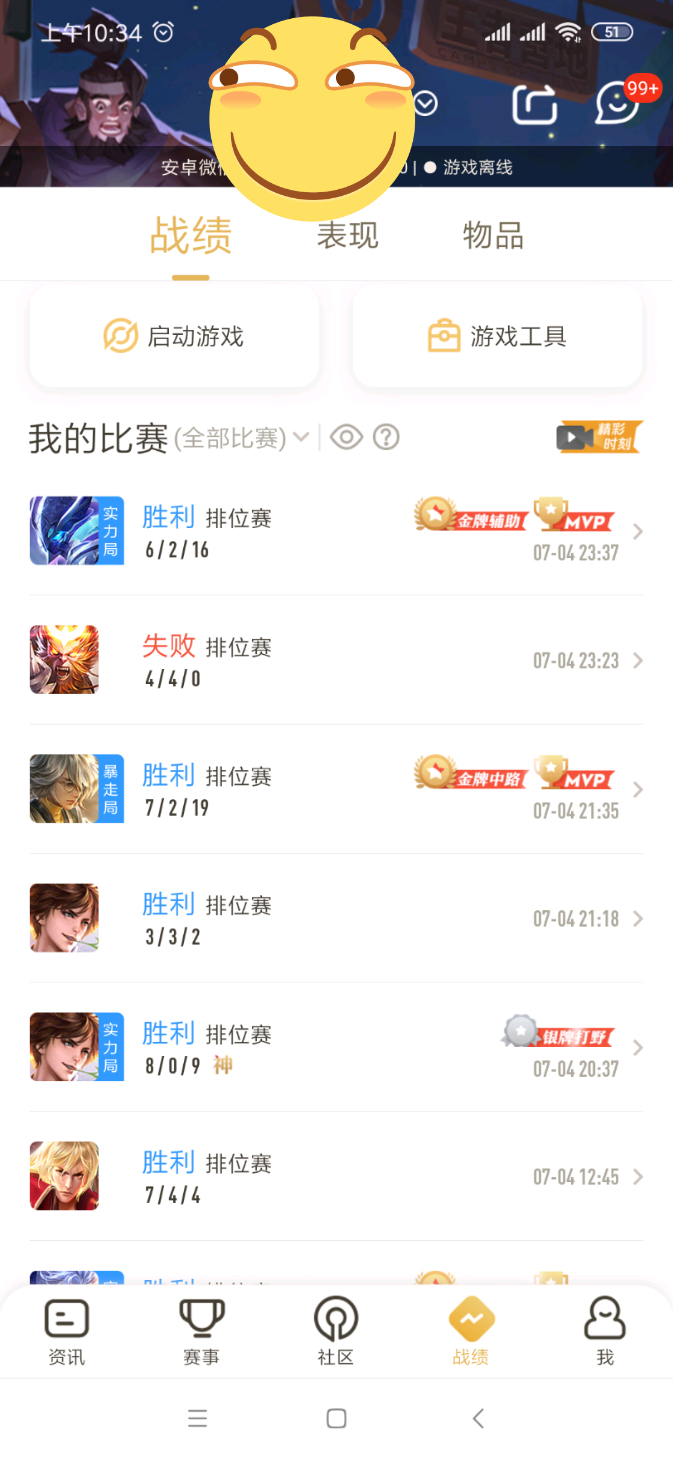View the 7/2/19 match from 07-04 21:35
This screenshot has width=673, height=1459.
click(336, 789)
